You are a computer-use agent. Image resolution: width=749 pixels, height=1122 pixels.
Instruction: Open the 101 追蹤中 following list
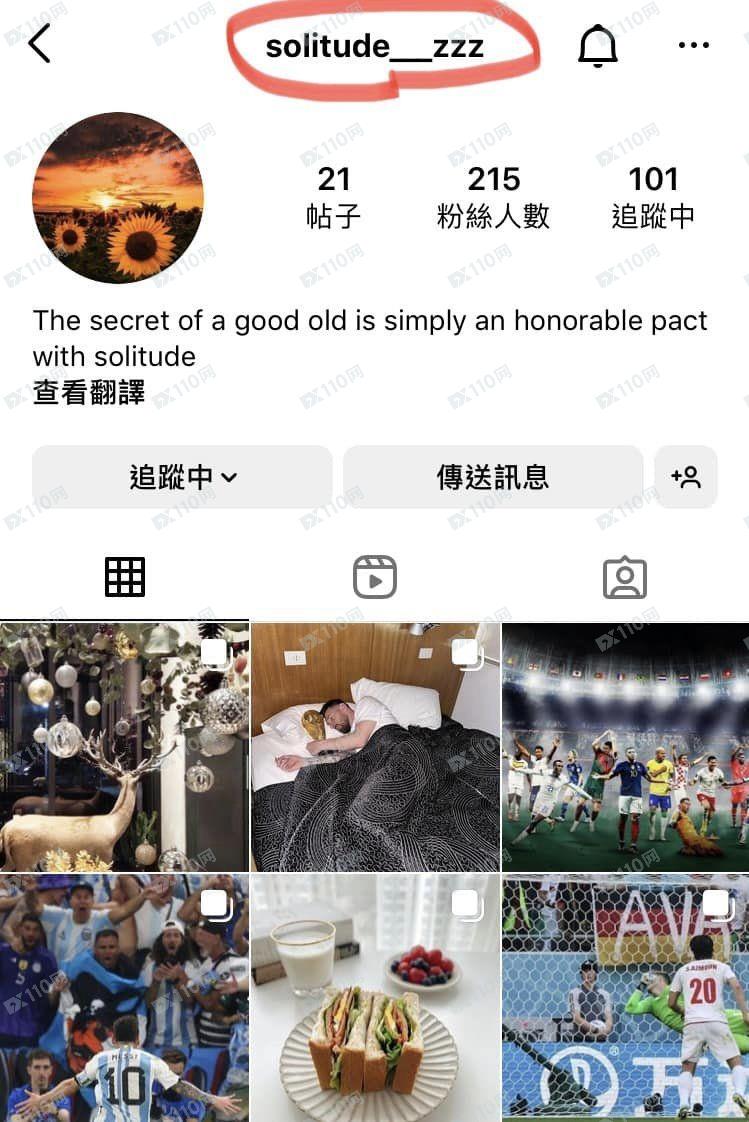point(653,196)
